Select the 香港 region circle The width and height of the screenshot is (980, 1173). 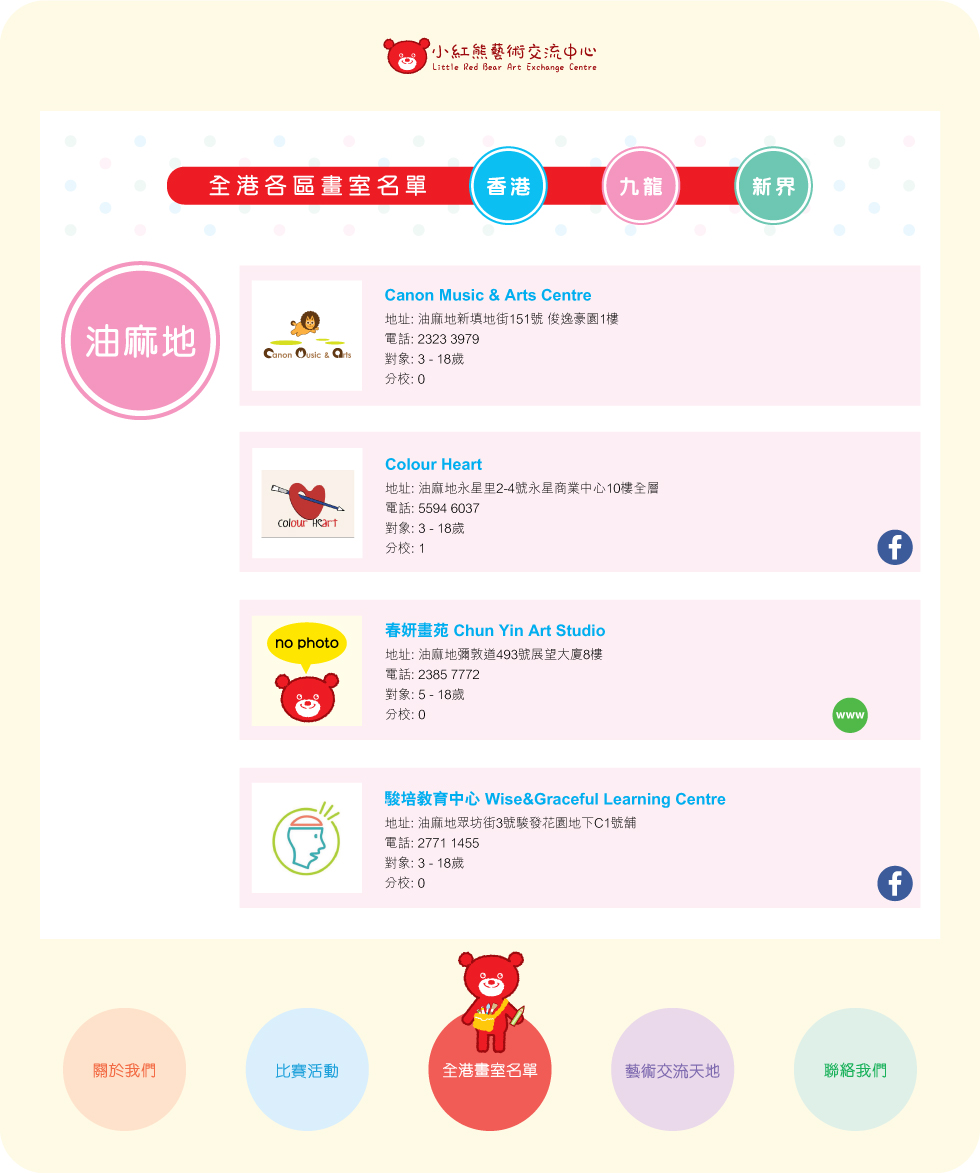[x=508, y=186]
